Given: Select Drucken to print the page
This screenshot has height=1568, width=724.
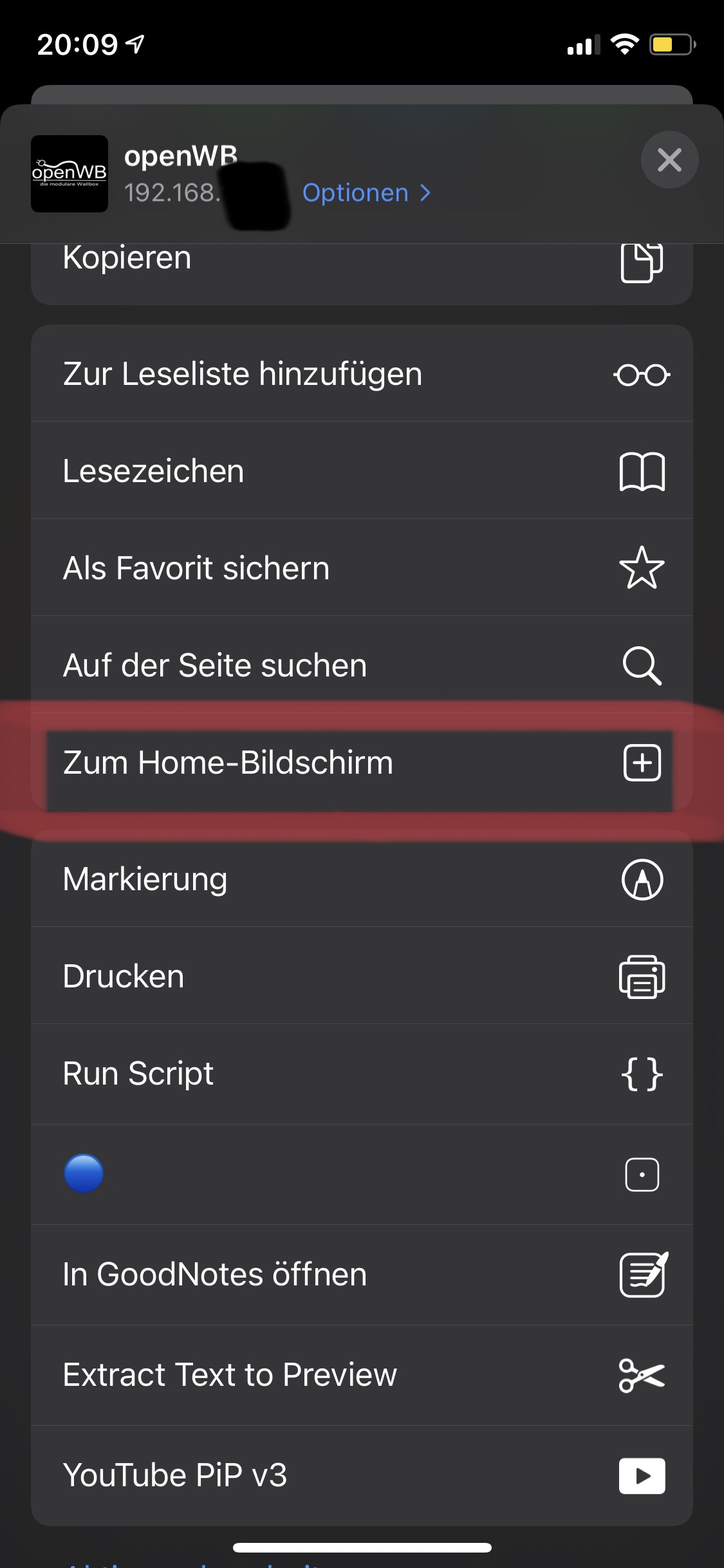Looking at the screenshot, I should pyautogui.click(x=362, y=976).
